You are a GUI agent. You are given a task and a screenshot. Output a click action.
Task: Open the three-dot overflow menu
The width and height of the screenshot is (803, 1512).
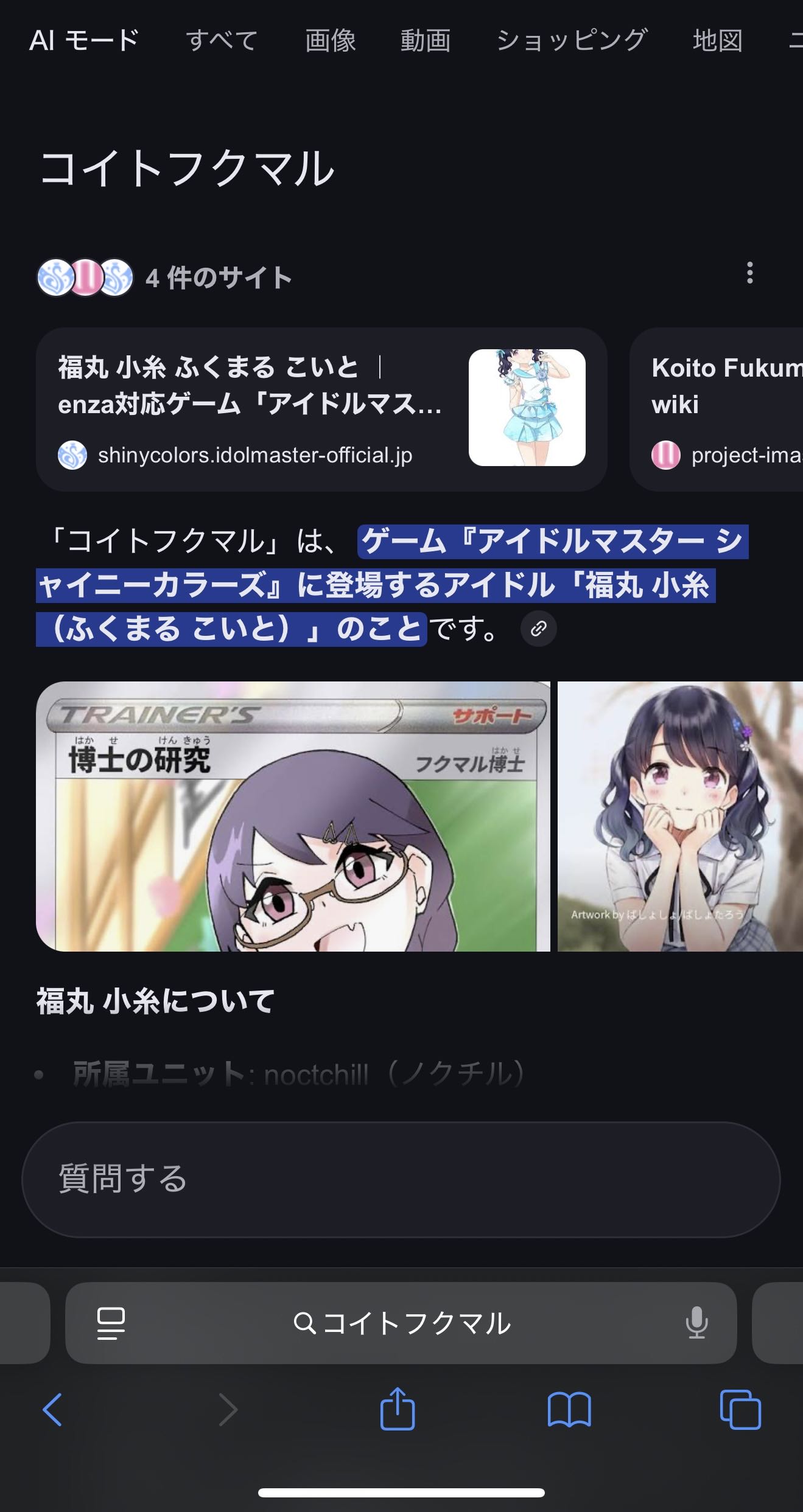pyautogui.click(x=749, y=273)
